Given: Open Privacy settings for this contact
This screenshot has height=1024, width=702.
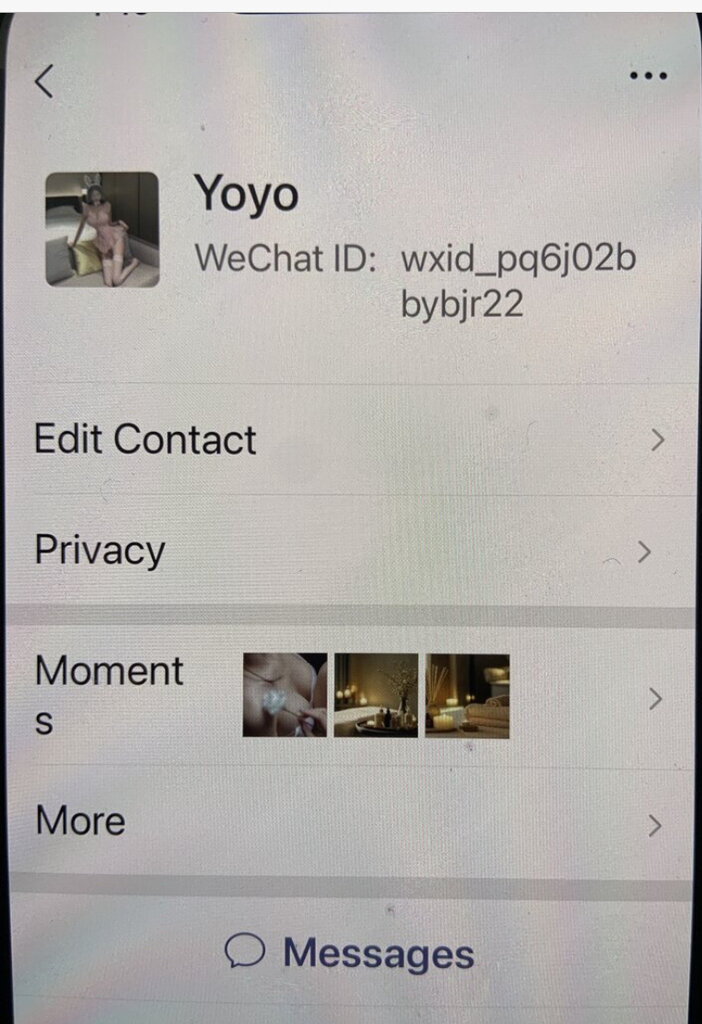Looking at the screenshot, I should [350, 551].
